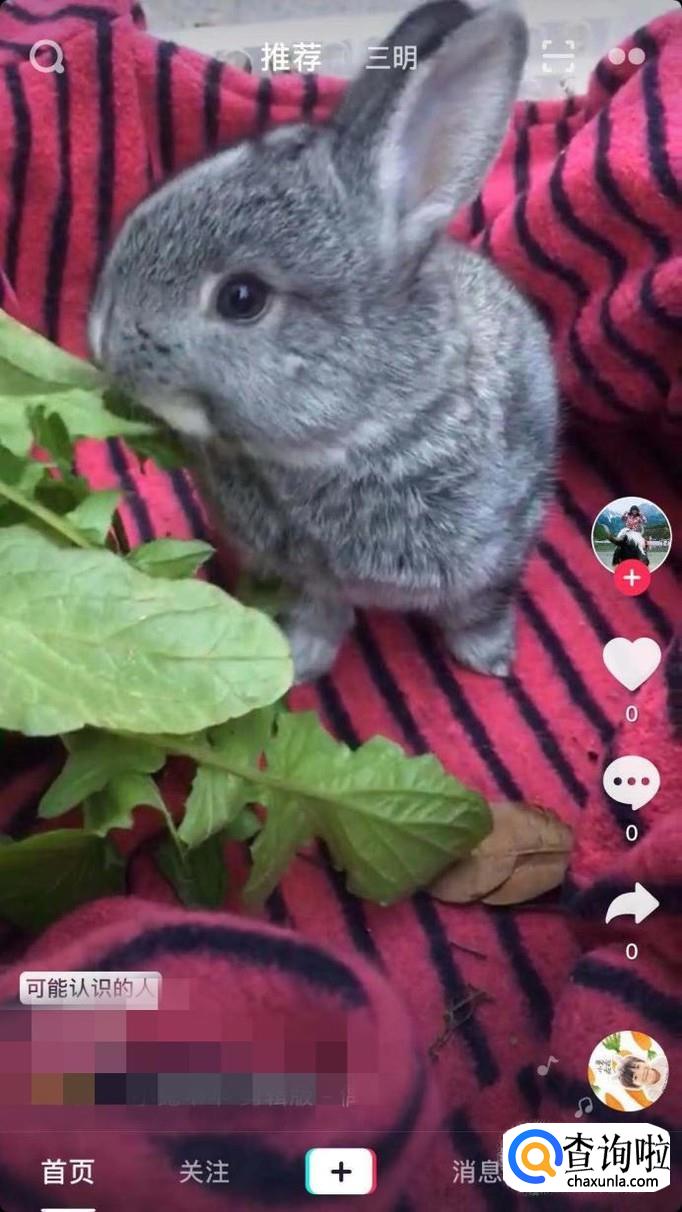Viewport: 682px width, 1212px height.
Task: Open the two-dot more menu
Action: 627,57
